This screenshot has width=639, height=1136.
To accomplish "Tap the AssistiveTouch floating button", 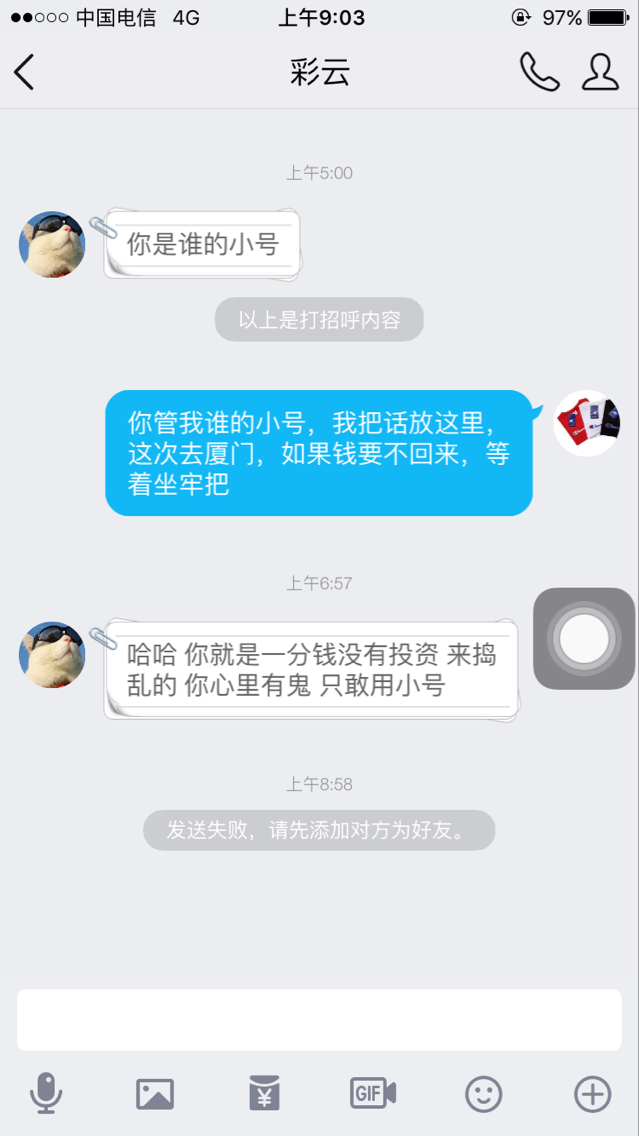I will coord(584,639).
